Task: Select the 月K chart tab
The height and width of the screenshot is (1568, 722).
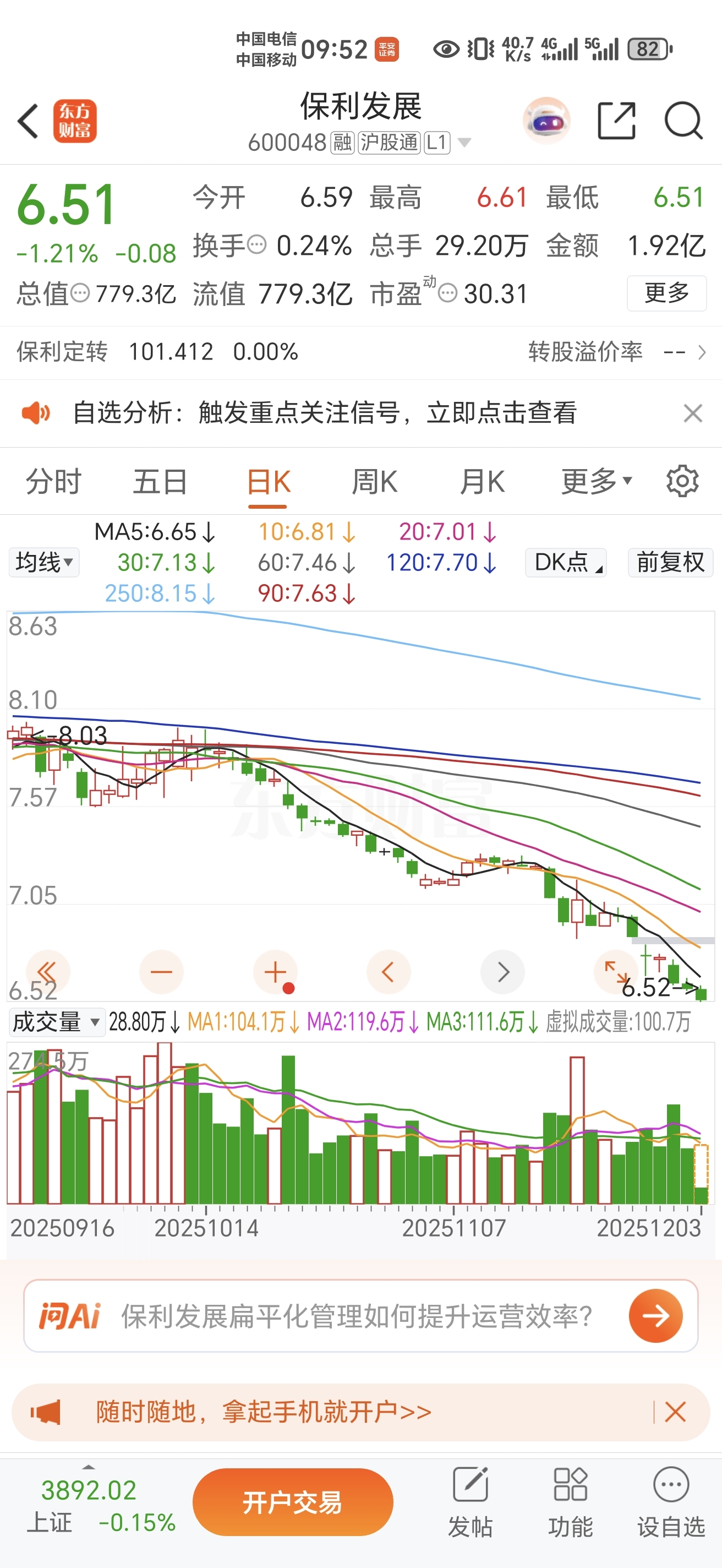Action: pyautogui.click(x=483, y=482)
